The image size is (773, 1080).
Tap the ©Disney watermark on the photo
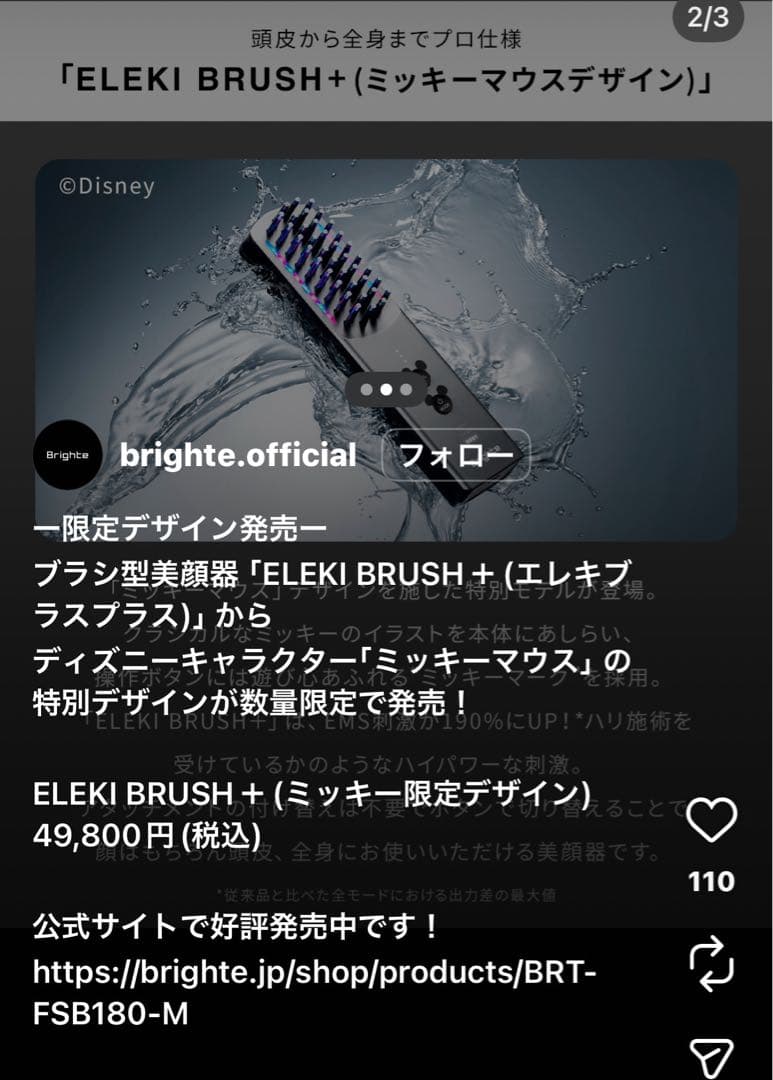(105, 185)
